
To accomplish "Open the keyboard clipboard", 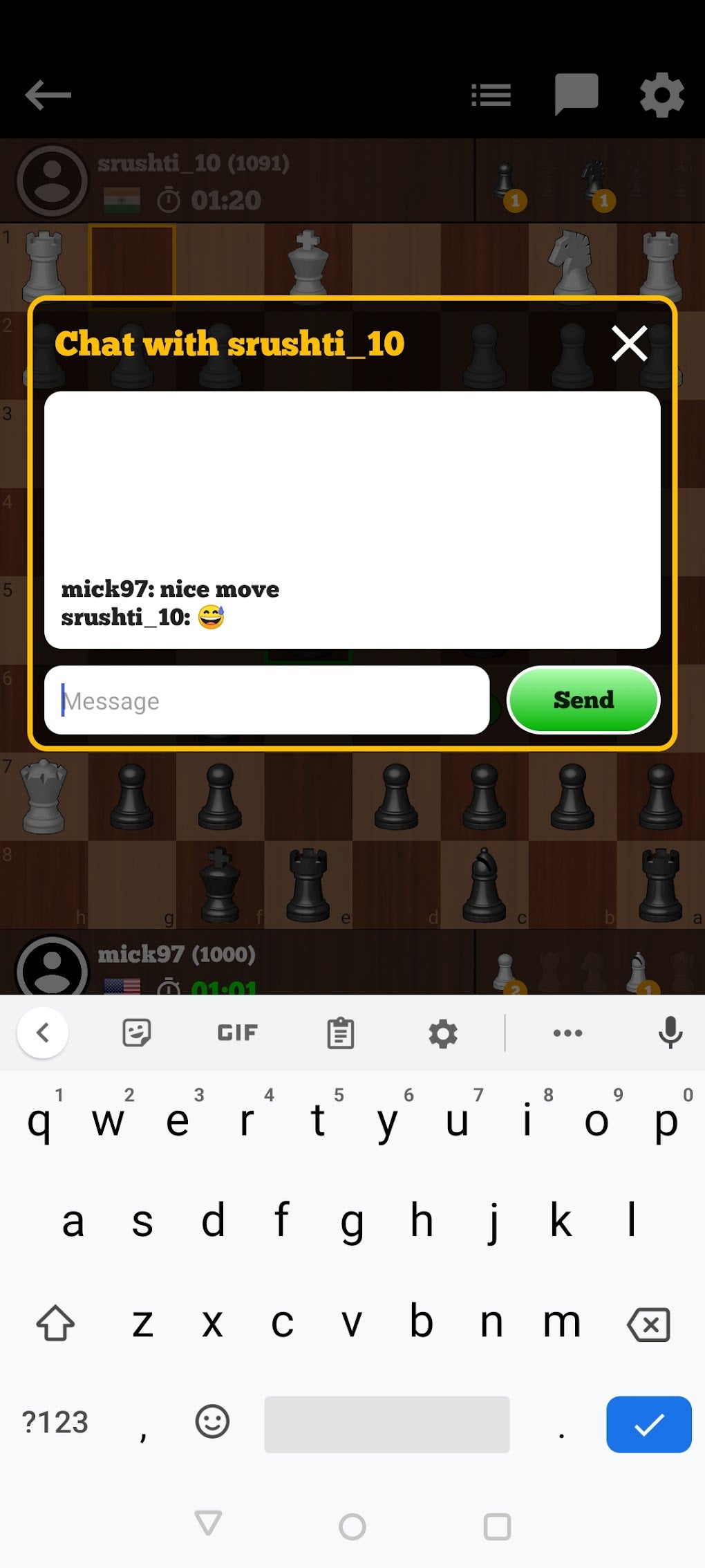I will click(x=340, y=1033).
